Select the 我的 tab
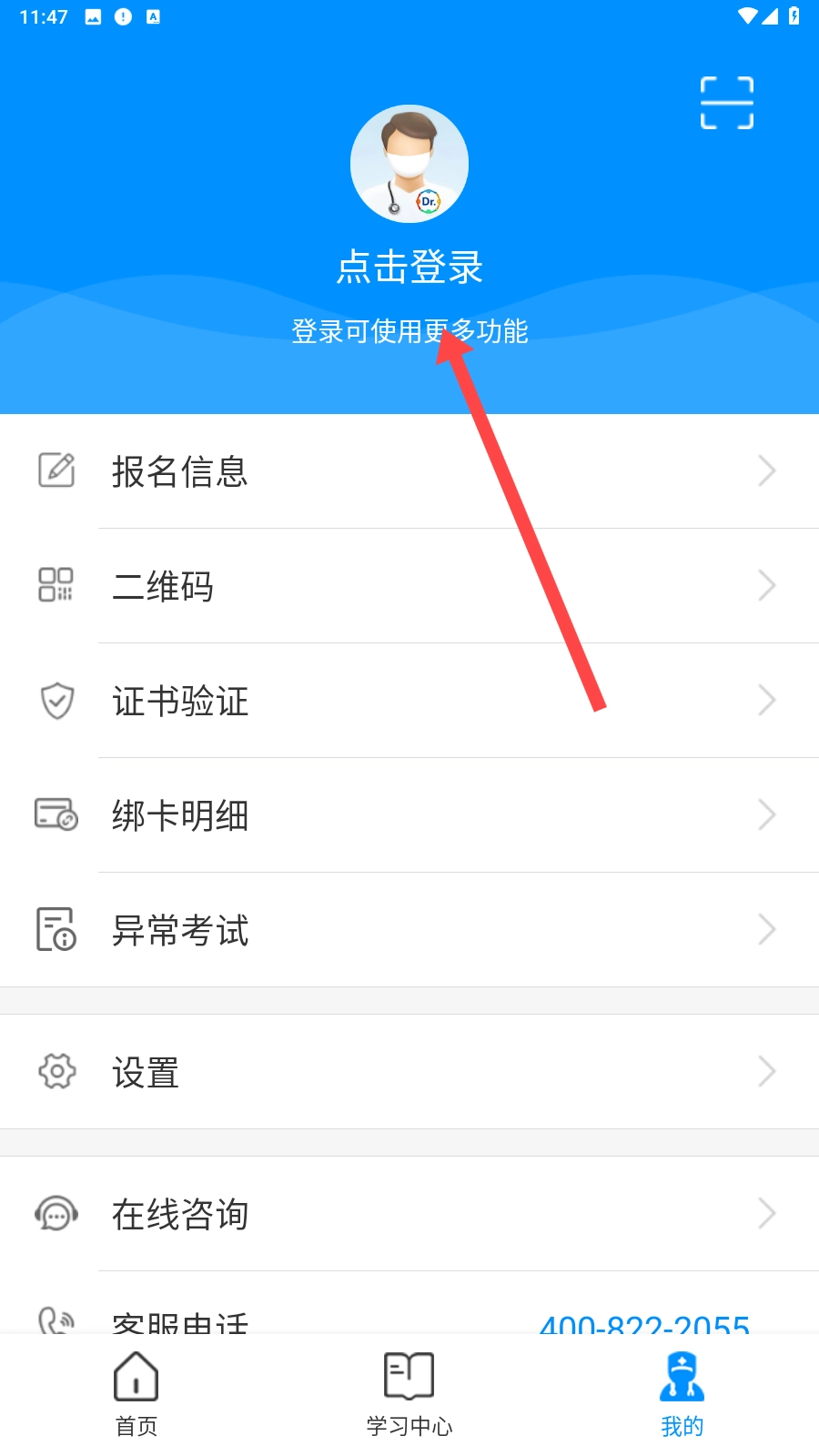The height and width of the screenshot is (1456, 819). pos(682,1394)
